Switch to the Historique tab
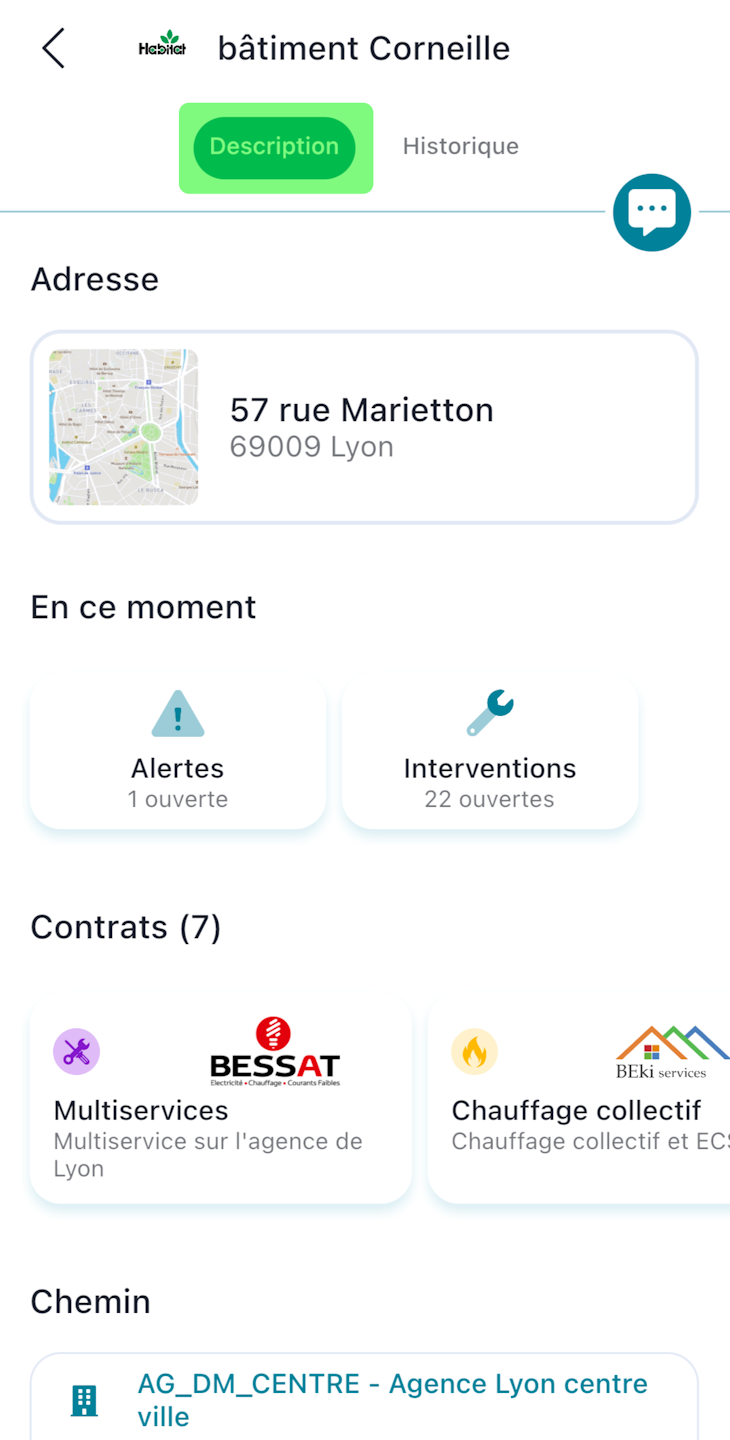This screenshot has height=1440, width=730. (460, 147)
